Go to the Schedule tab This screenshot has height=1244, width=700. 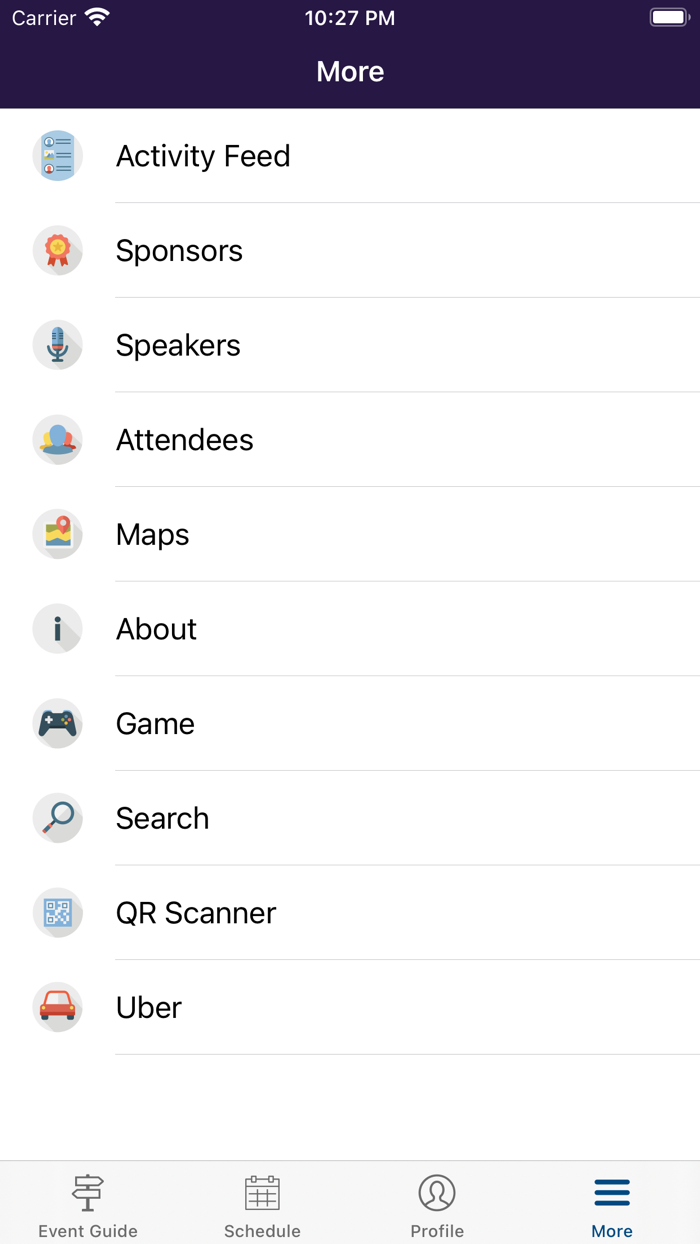[262, 1205]
